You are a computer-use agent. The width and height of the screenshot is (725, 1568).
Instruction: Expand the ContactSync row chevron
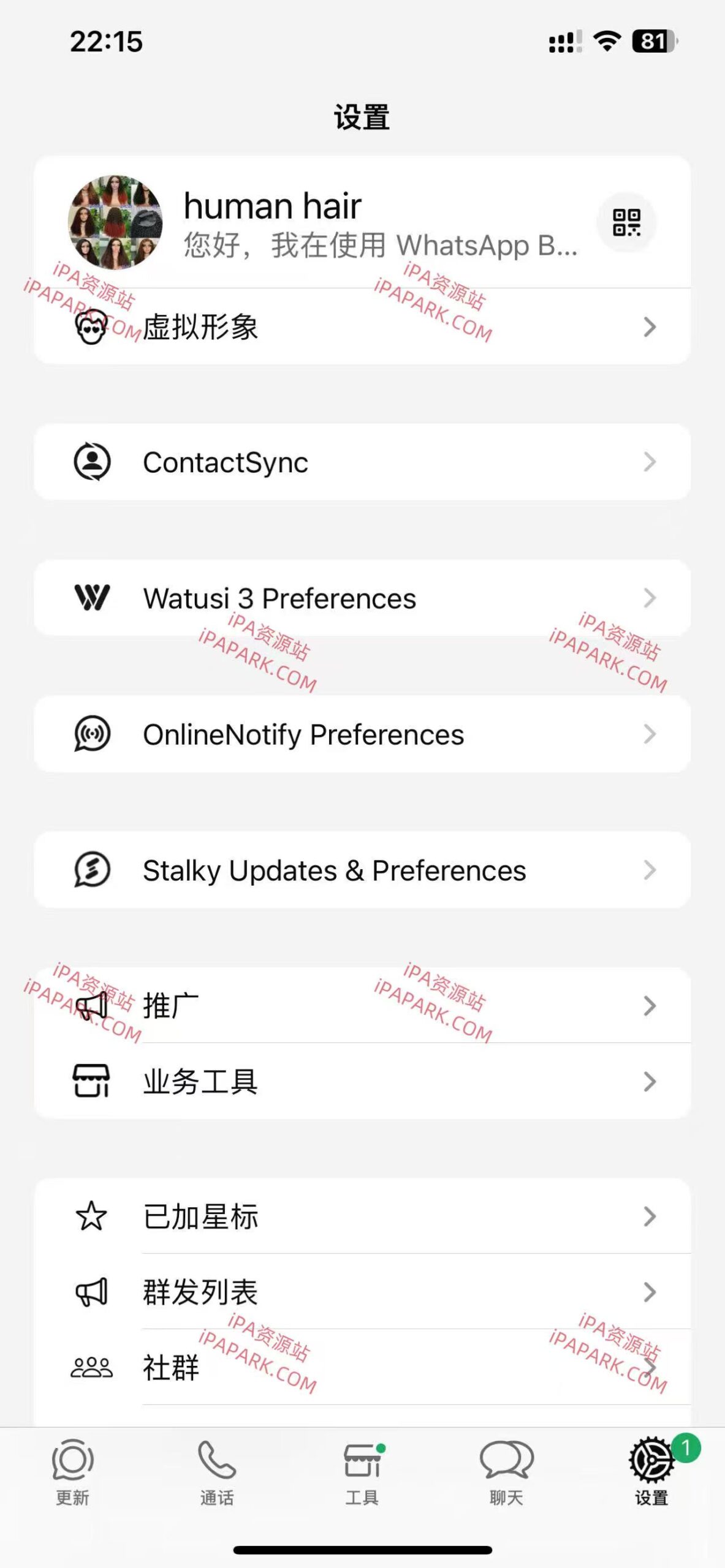650,462
